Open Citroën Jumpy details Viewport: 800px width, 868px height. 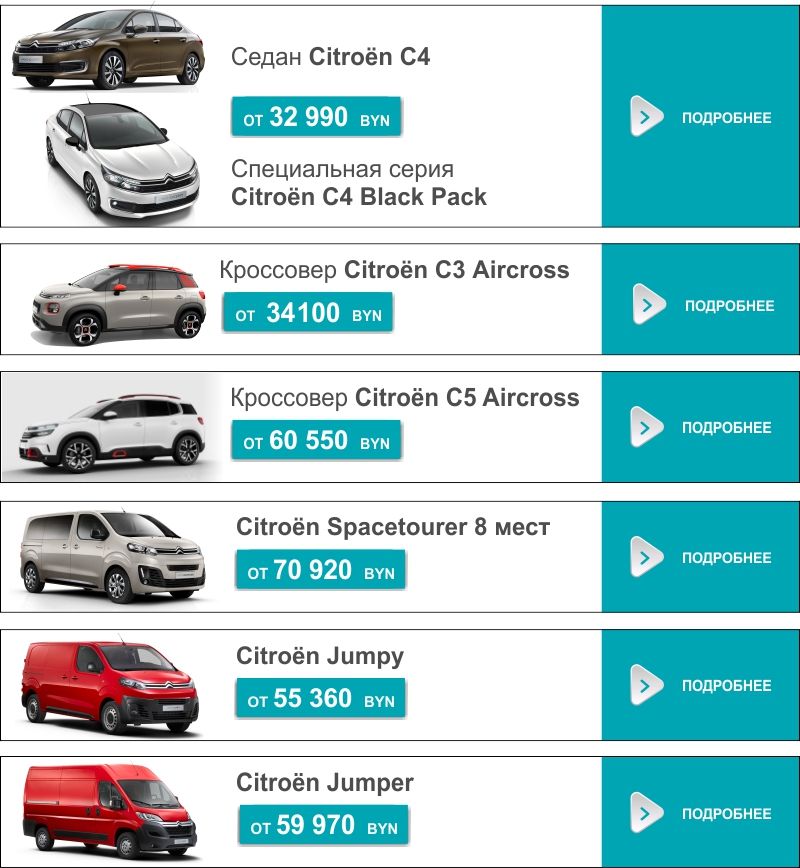(x=700, y=685)
